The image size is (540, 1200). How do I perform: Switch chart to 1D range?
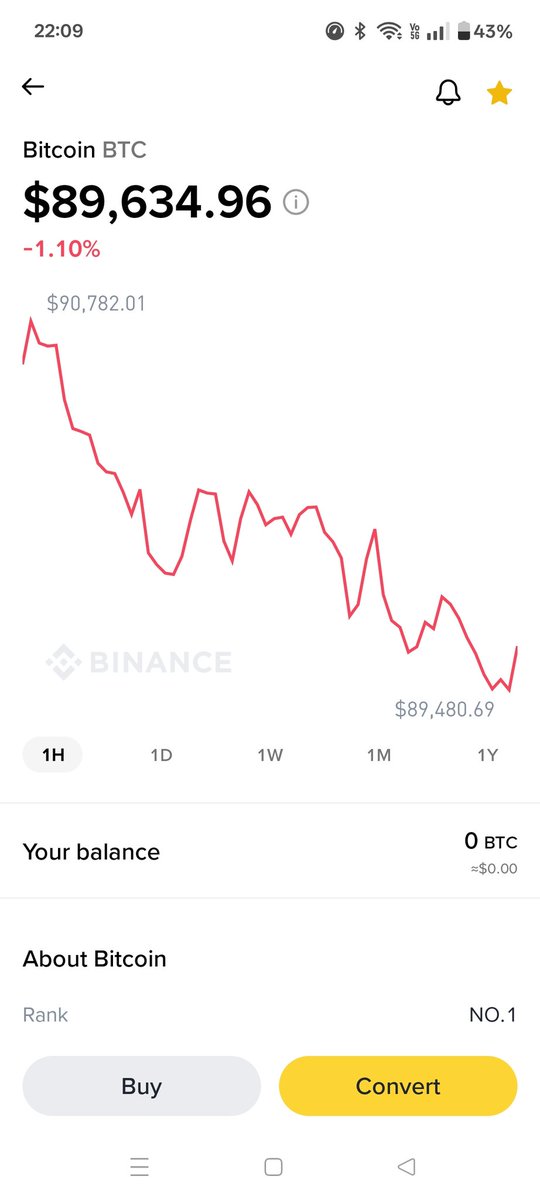point(161,755)
